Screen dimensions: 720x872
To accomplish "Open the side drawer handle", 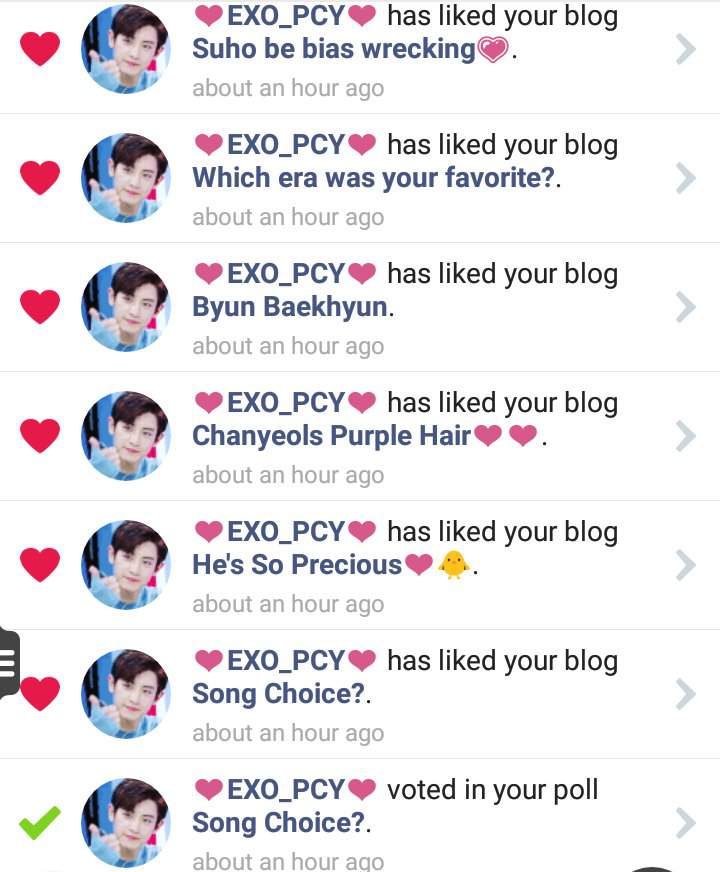I will coord(8,662).
